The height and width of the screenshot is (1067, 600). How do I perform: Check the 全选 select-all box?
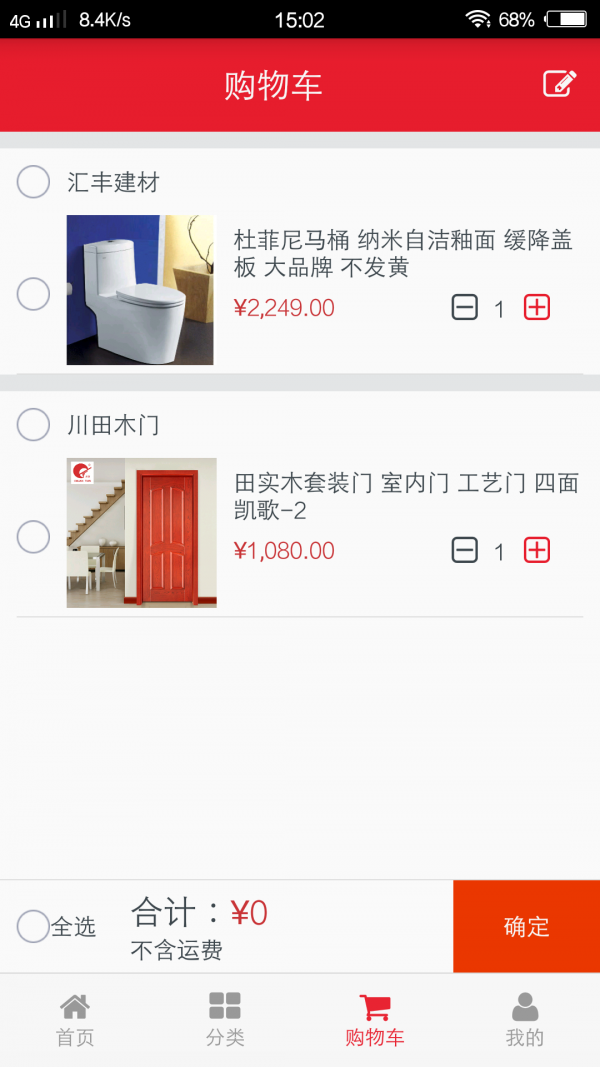click(x=33, y=926)
